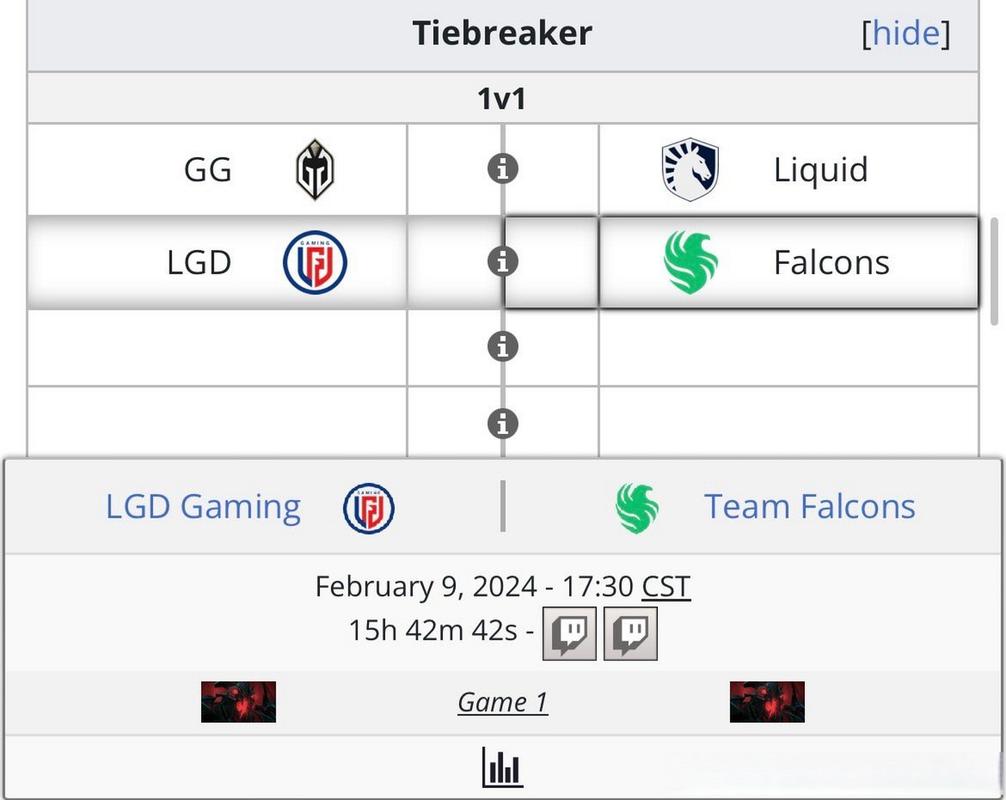Viewport: 1006px width, 800px height.
Task: Open the first Twitch stream link
Action: (569, 633)
